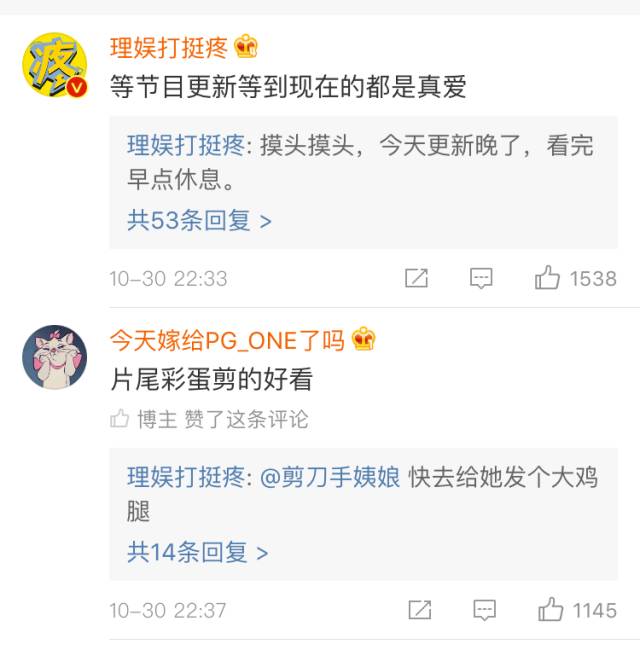Expand 共14条回复 replies
The width and height of the screenshot is (640, 650).
[x=197, y=551]
